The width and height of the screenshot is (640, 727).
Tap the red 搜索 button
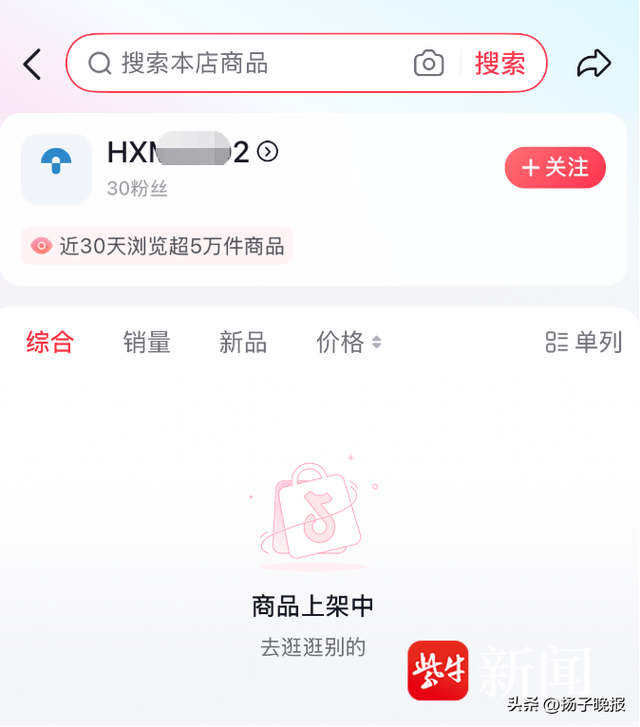(x=500, y=64)
